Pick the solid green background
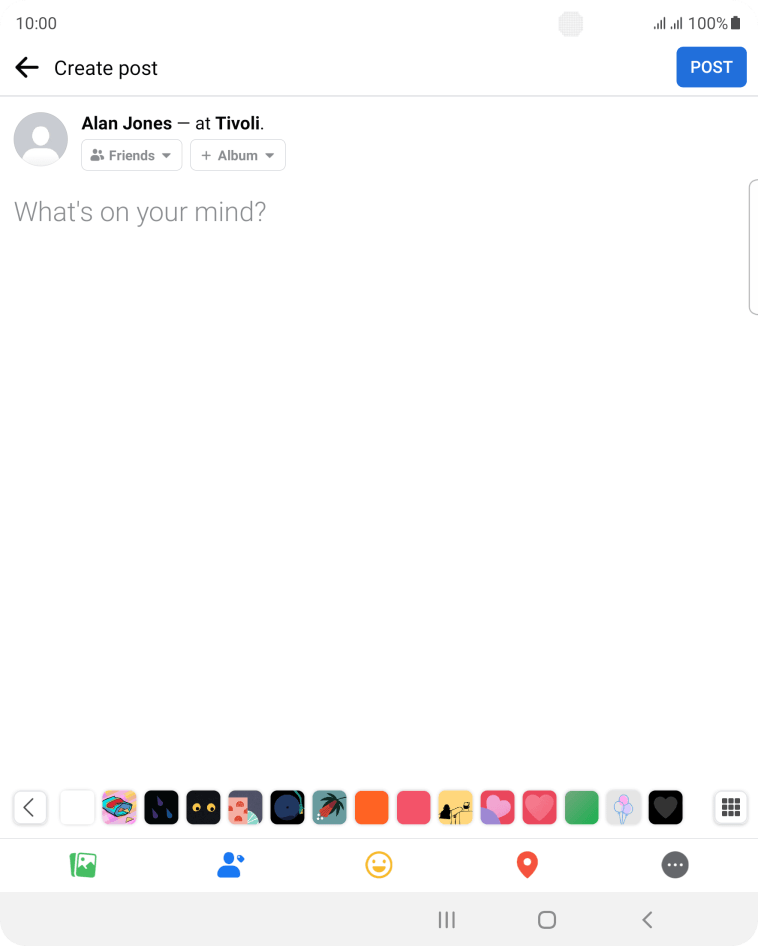Viewport: 758px width, 946px height. click(x=581, y=807)
